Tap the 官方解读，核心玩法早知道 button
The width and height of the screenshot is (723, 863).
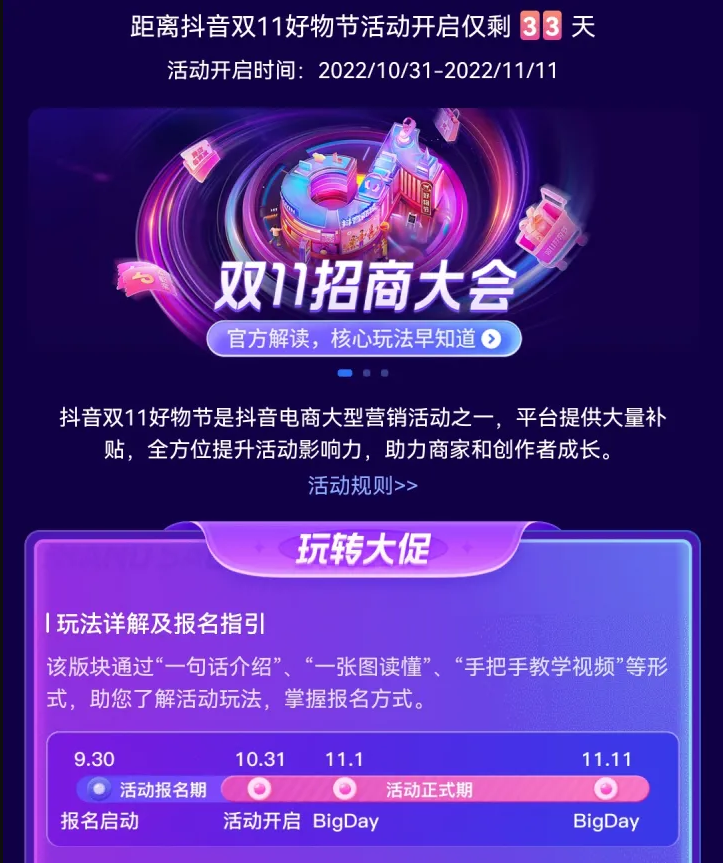(363, 339)
